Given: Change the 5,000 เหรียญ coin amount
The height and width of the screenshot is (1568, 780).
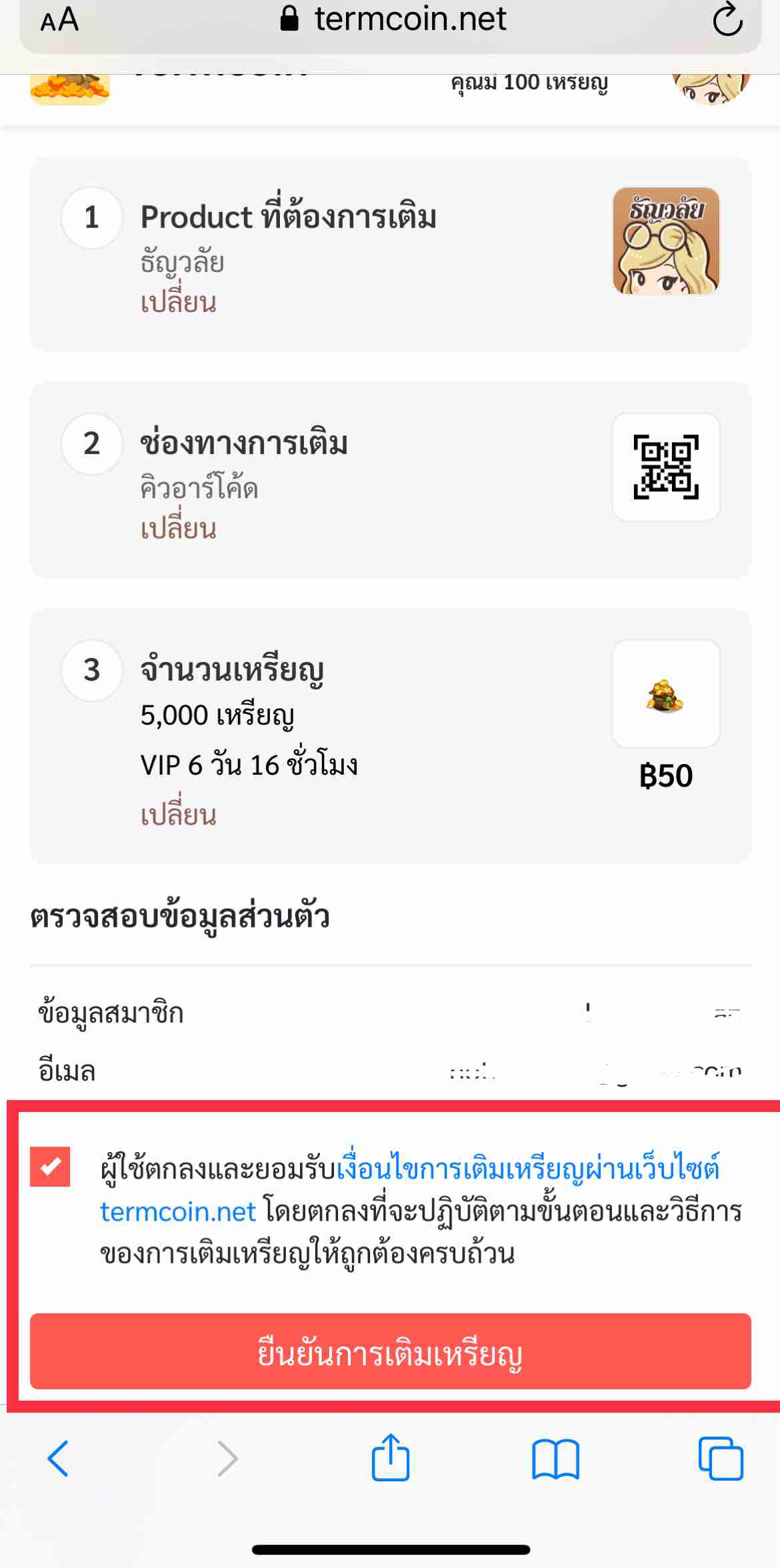Looking at the screenshot, I should [x=178, y=815].
